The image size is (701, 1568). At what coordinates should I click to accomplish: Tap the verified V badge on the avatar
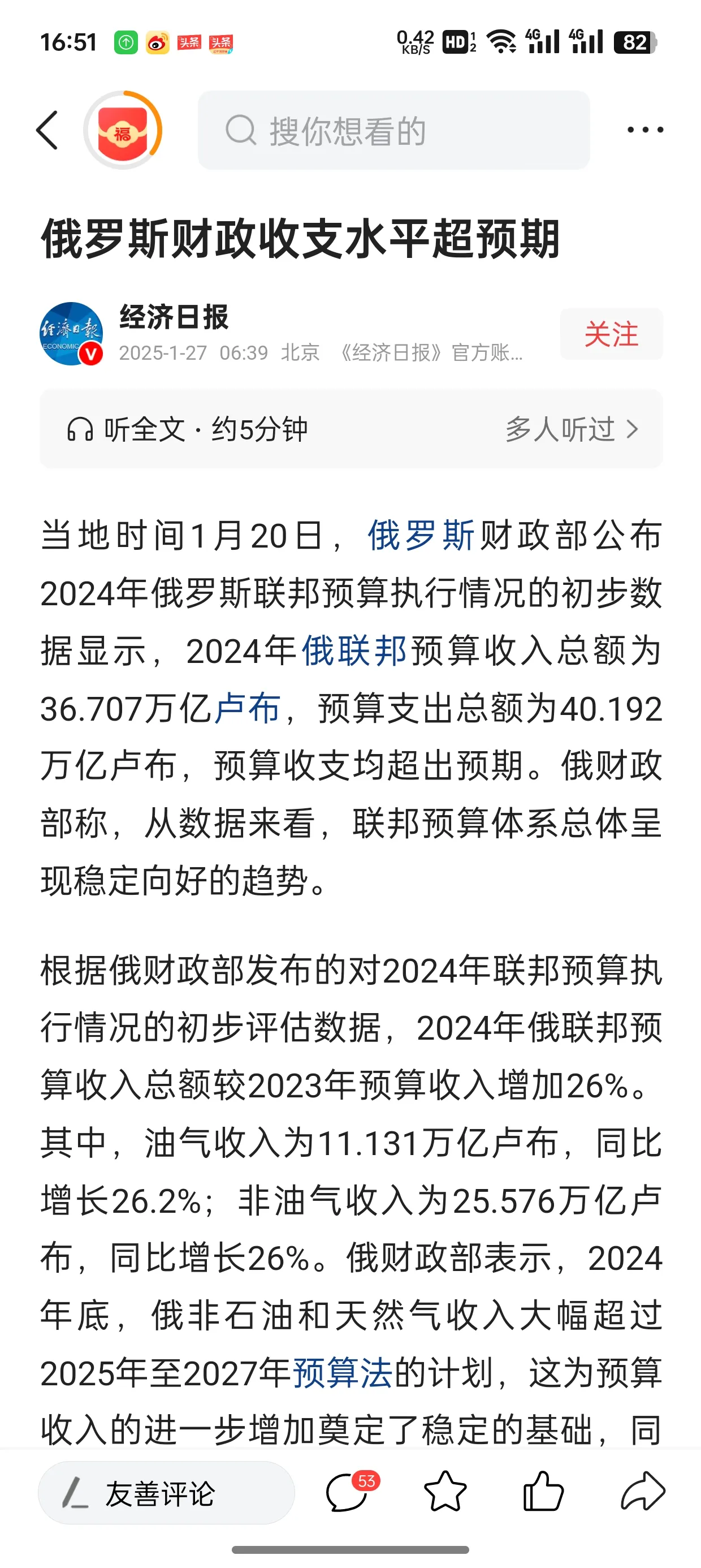(x=90, y=354)
